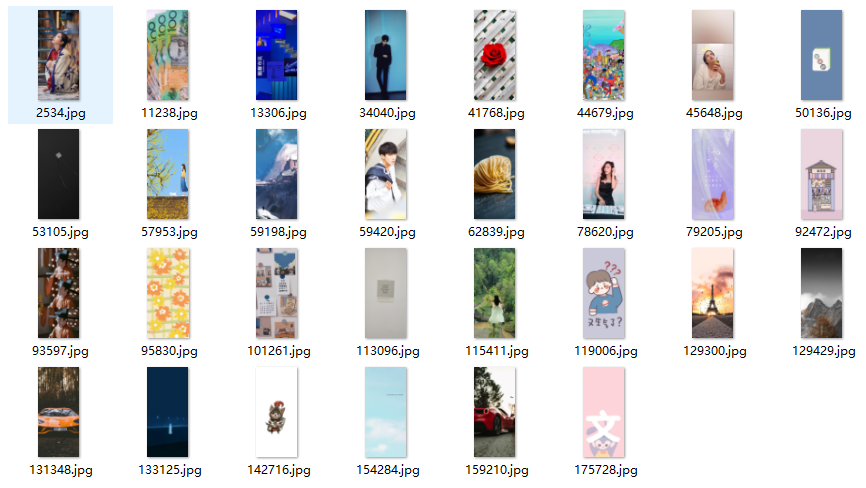Open the 113096.jpg thumbnail
Image resolution: width=866 pixels, height=488 pixels.
pyautogui.click(x=386, y=293)
